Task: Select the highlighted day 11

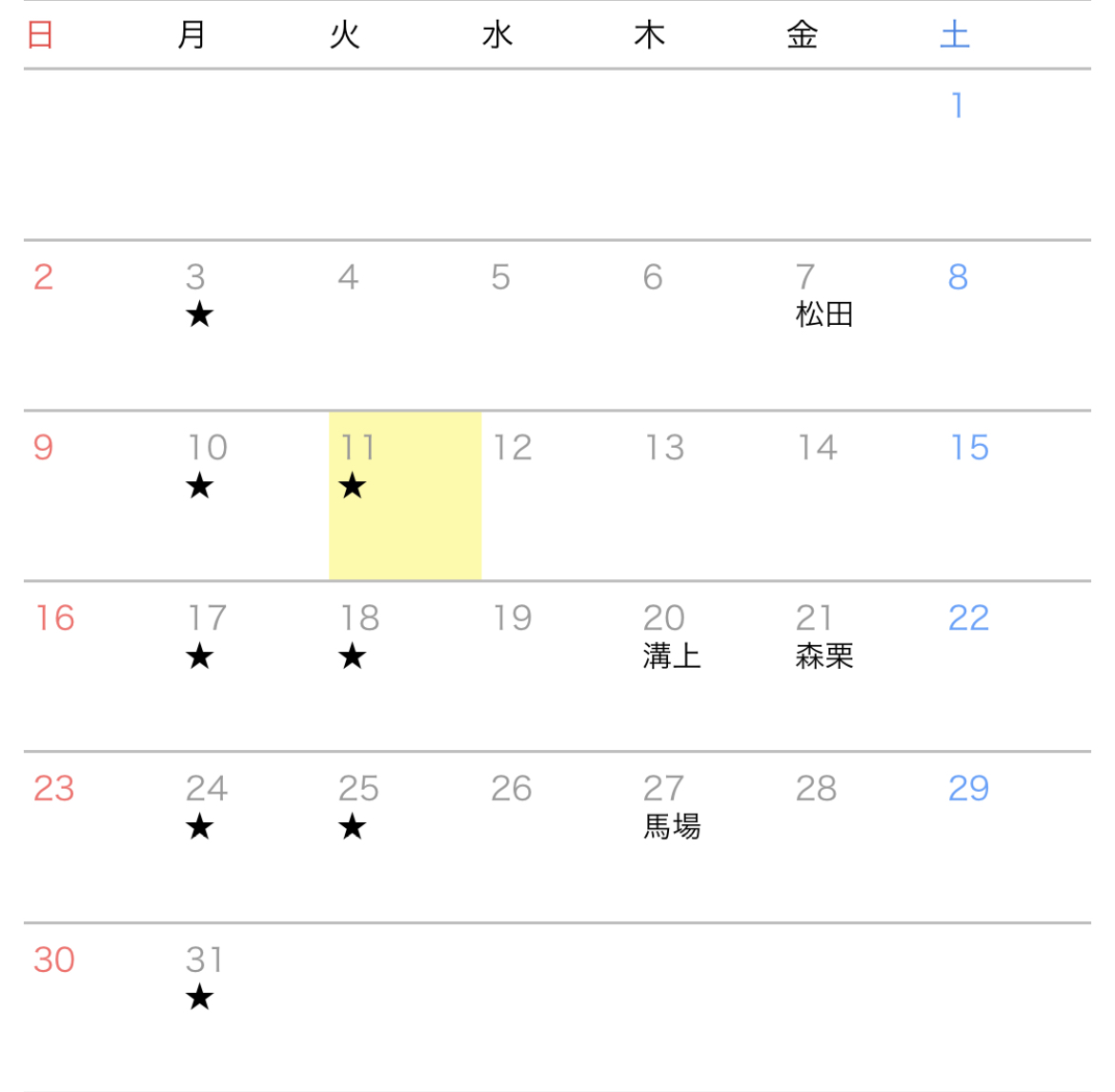Action: click(405, 495)
